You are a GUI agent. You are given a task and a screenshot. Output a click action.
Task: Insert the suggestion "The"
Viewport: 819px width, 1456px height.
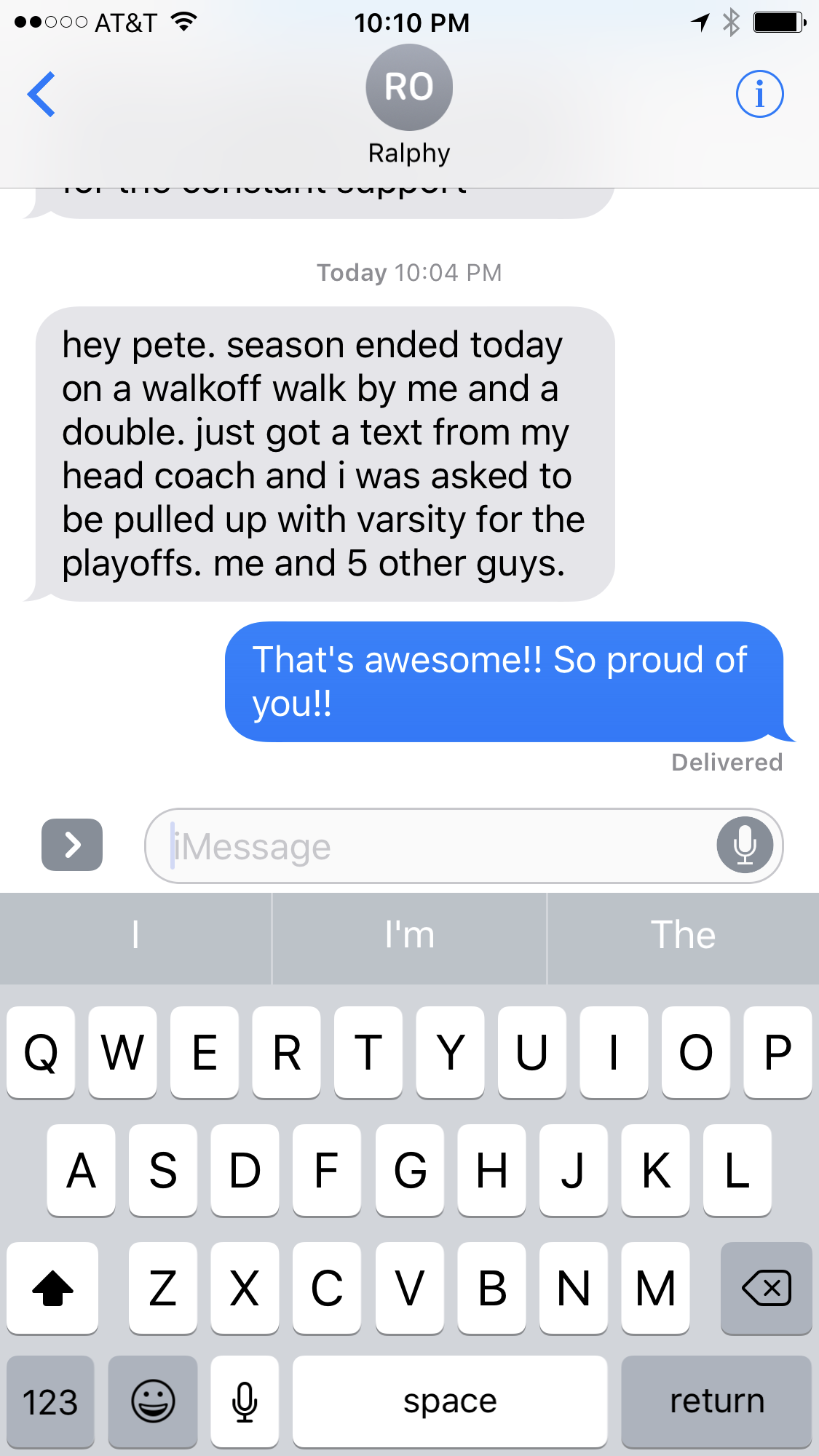click(x=683, y=936)
